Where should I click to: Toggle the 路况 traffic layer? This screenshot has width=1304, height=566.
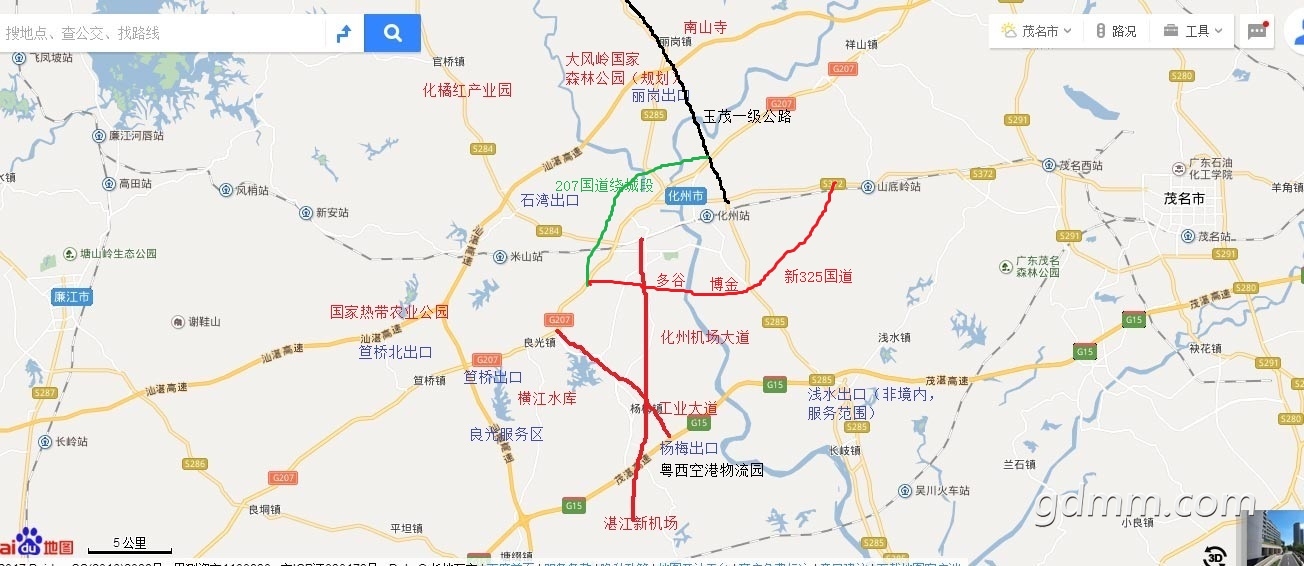pyautogui.click(x=1116, y=31)
